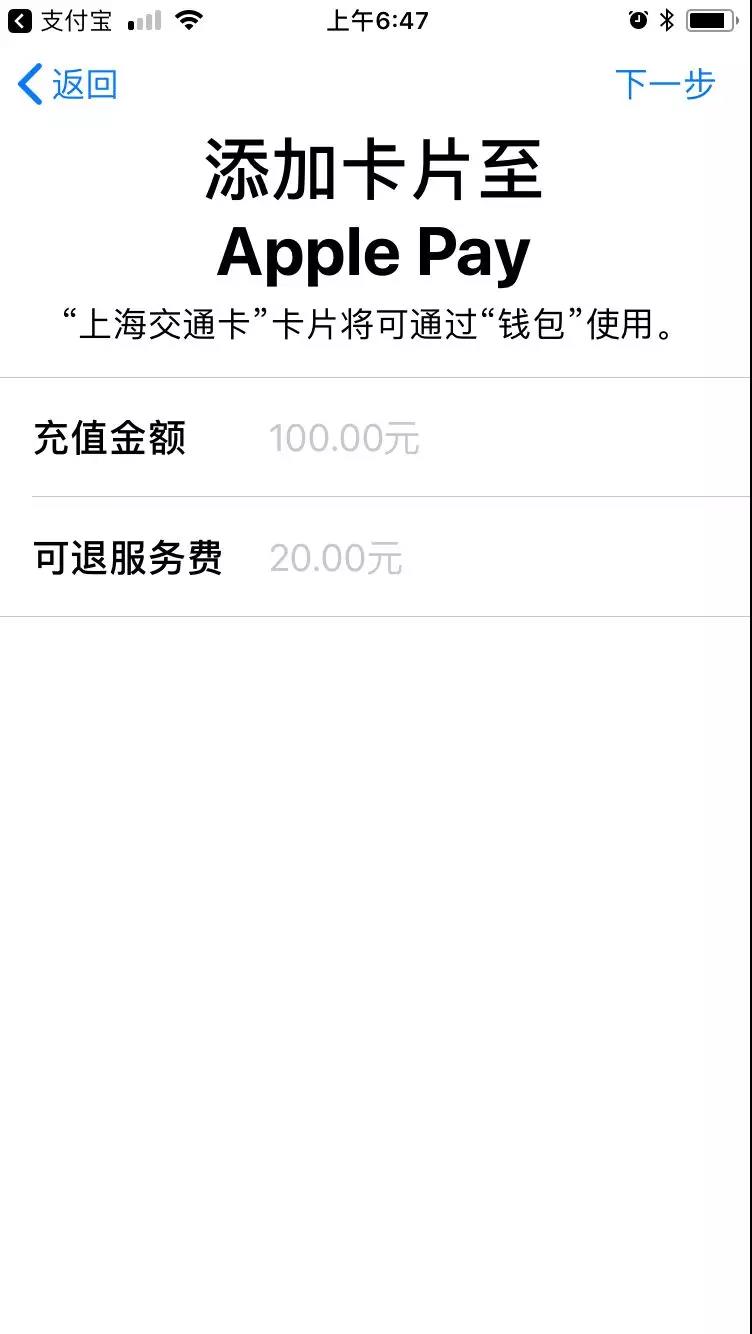Screen dimensions: 752x1334
Task: Go back with the 返回 button
Action: click(x=68, y=85)
